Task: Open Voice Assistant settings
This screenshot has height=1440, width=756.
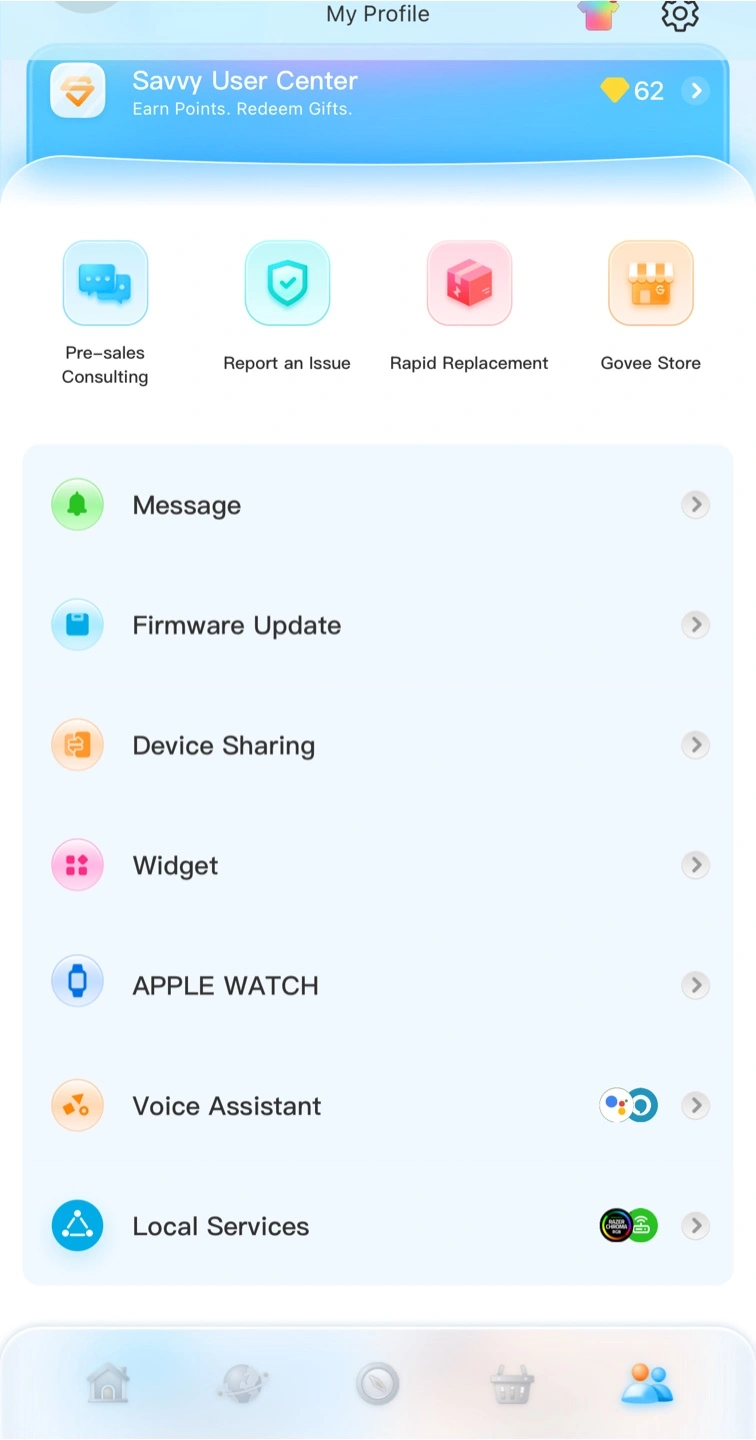Action: click(378, 1105)
